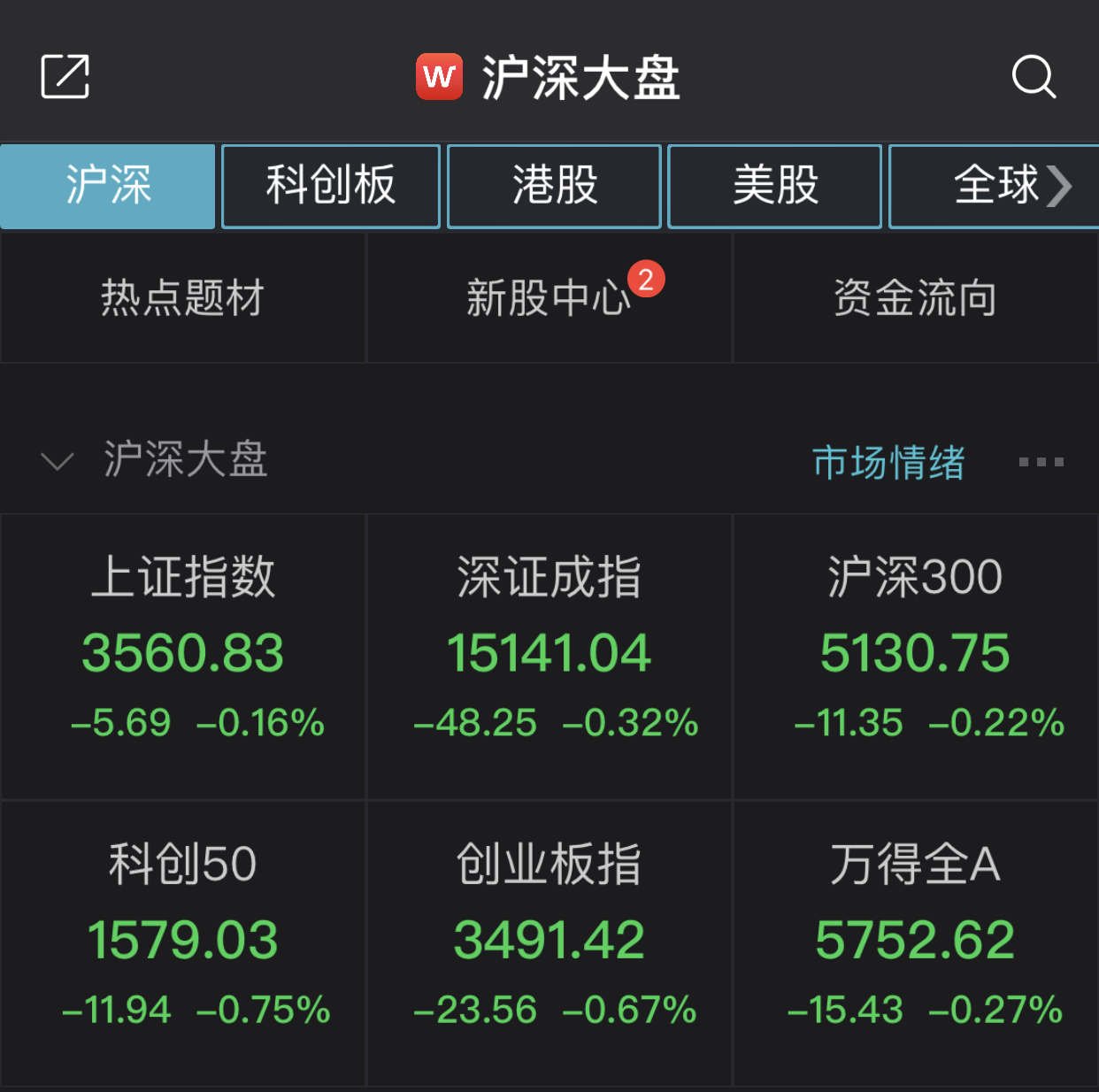Open the 全球 tab
Image resolution: width=1099 pixels, height=1092 pixels.
click(x=996, y=186)
